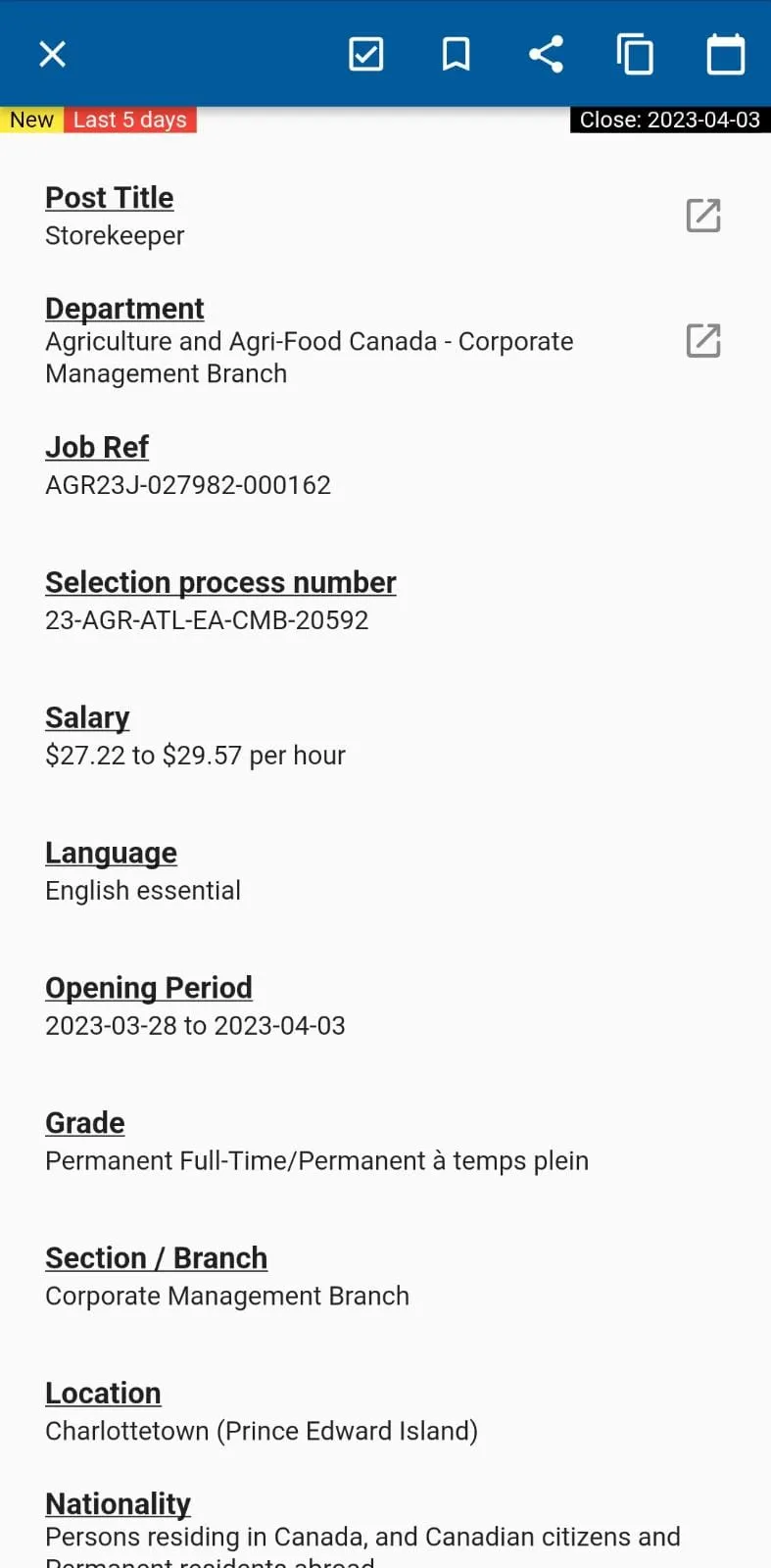Close the job details screen

coord(52,54)
